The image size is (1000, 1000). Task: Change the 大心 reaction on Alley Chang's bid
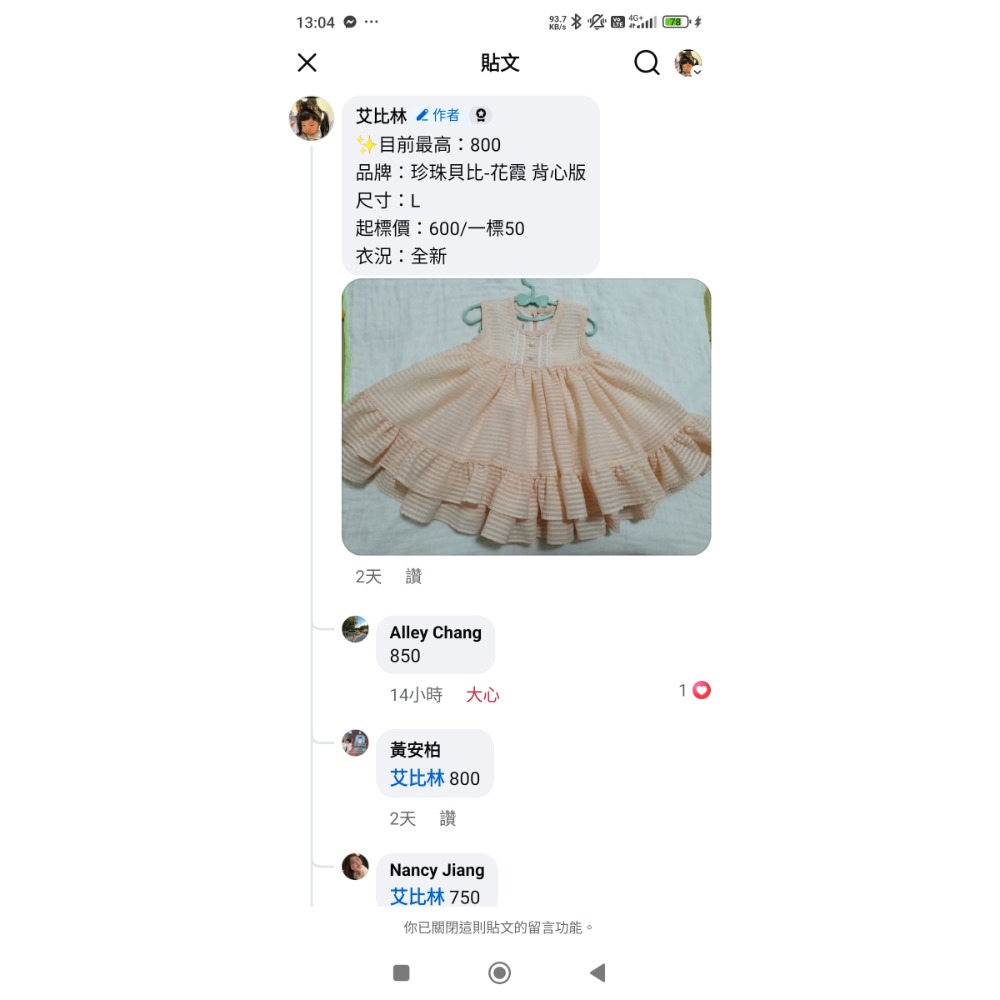[482, 694]
